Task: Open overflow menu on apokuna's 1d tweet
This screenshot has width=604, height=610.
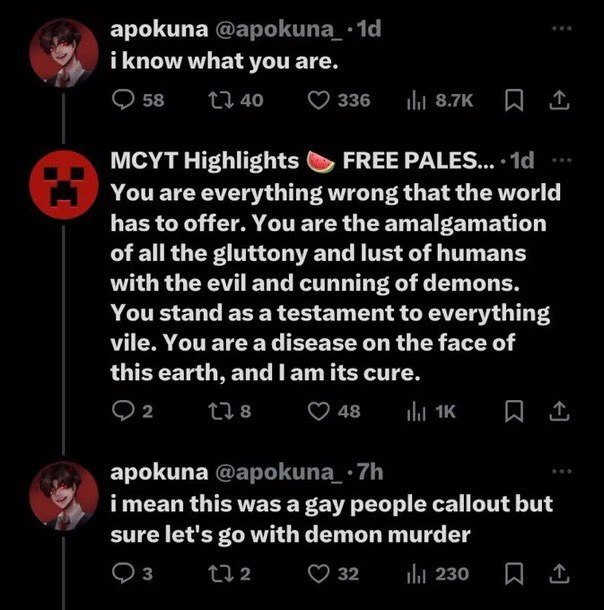Action: tap(560, 29)
